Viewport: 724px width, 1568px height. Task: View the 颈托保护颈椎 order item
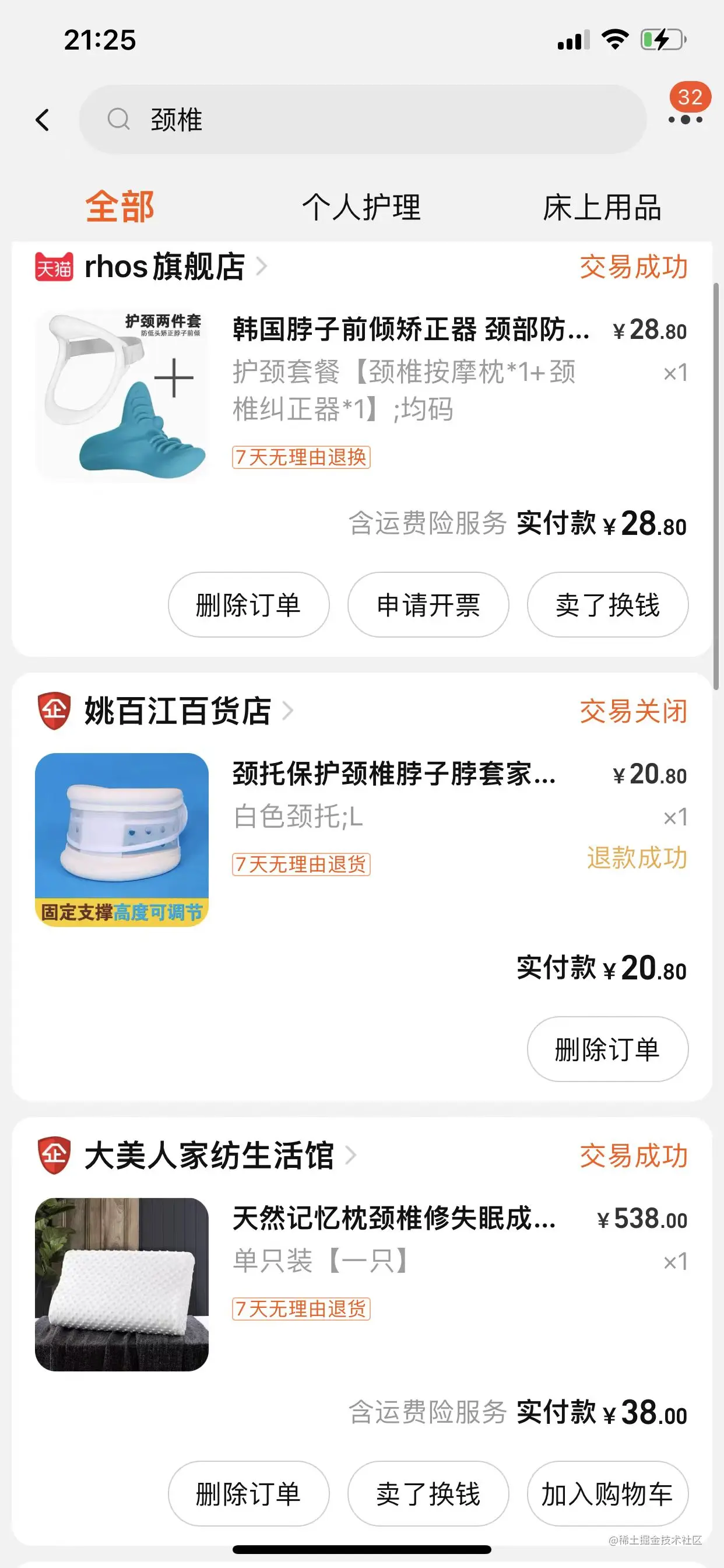(393, 774)
